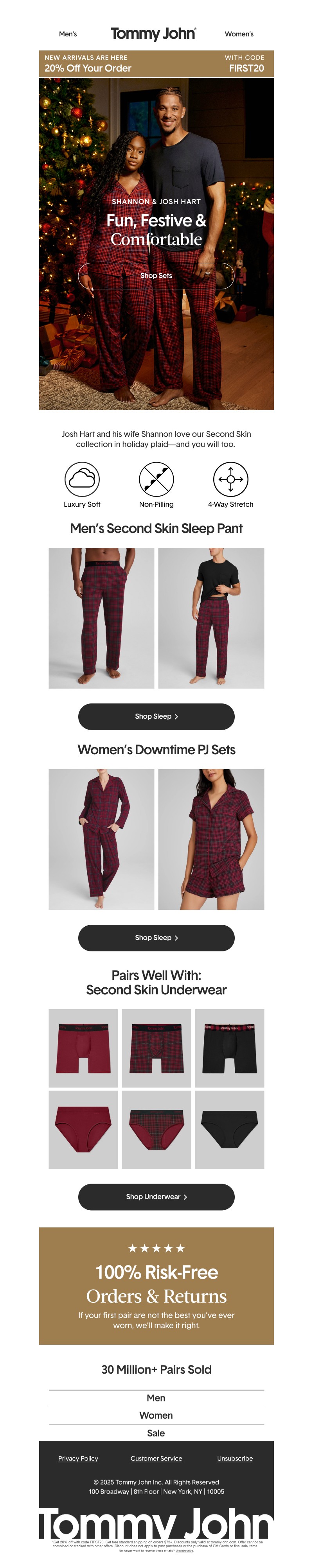This screenshot has width=313, height=1568.
Task: Select Women in the footer menu
Action: 156,1415
